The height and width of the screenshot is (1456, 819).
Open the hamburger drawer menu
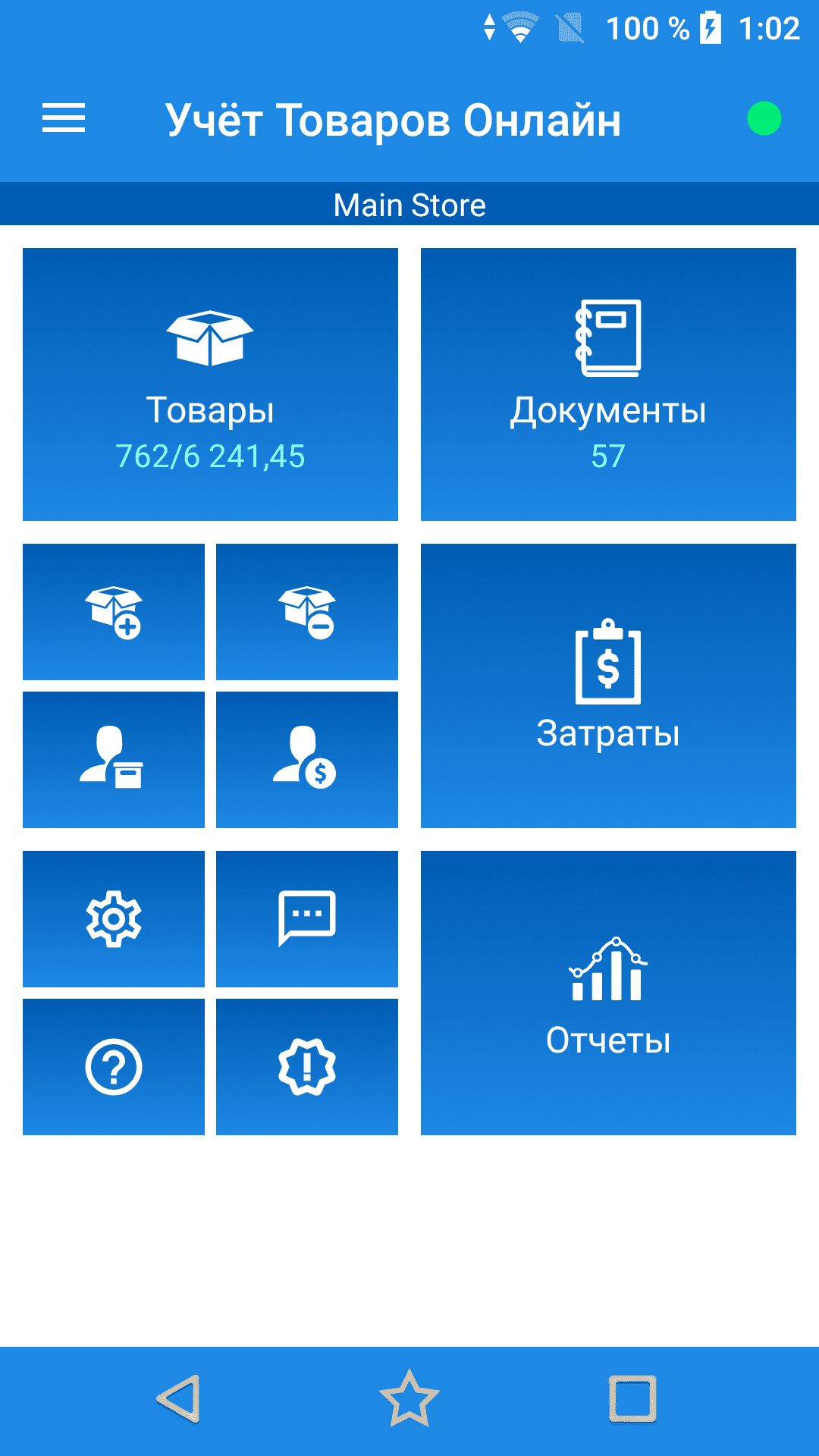(x=64, y=118)
